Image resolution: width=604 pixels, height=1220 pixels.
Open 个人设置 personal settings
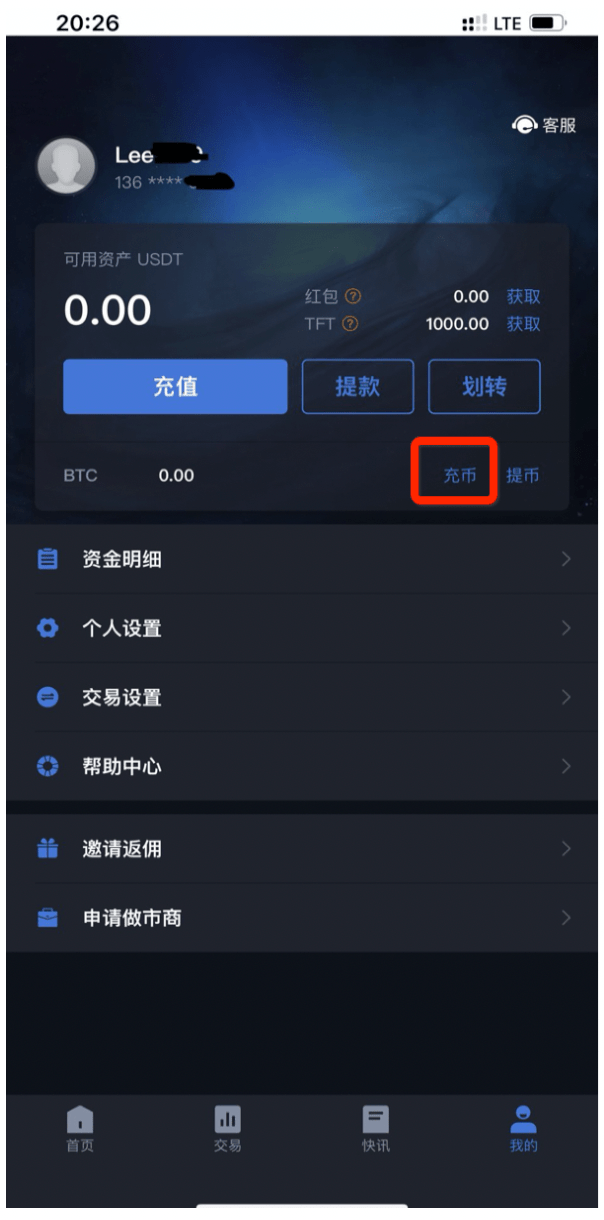302,629
